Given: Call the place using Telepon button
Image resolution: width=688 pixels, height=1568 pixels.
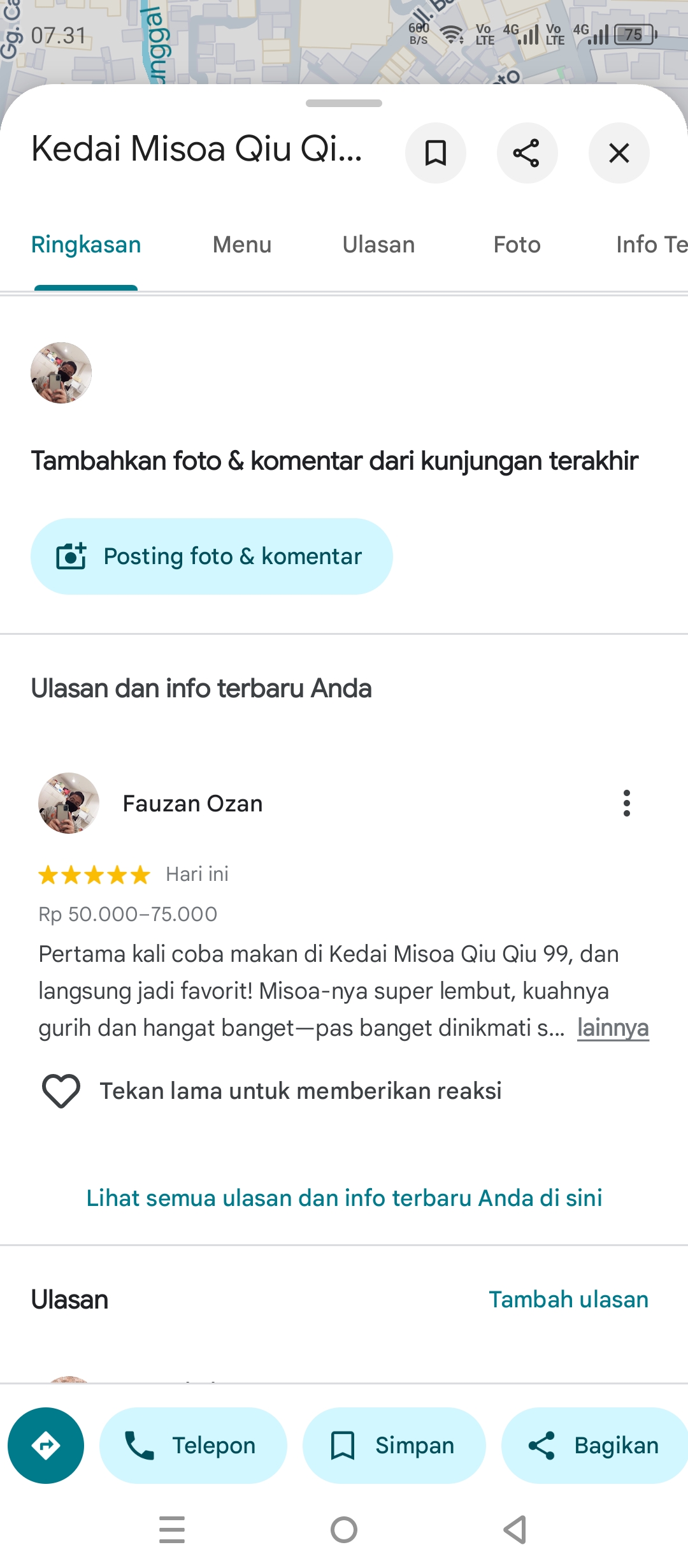Looking at the screenshot, I should 193,1446.
